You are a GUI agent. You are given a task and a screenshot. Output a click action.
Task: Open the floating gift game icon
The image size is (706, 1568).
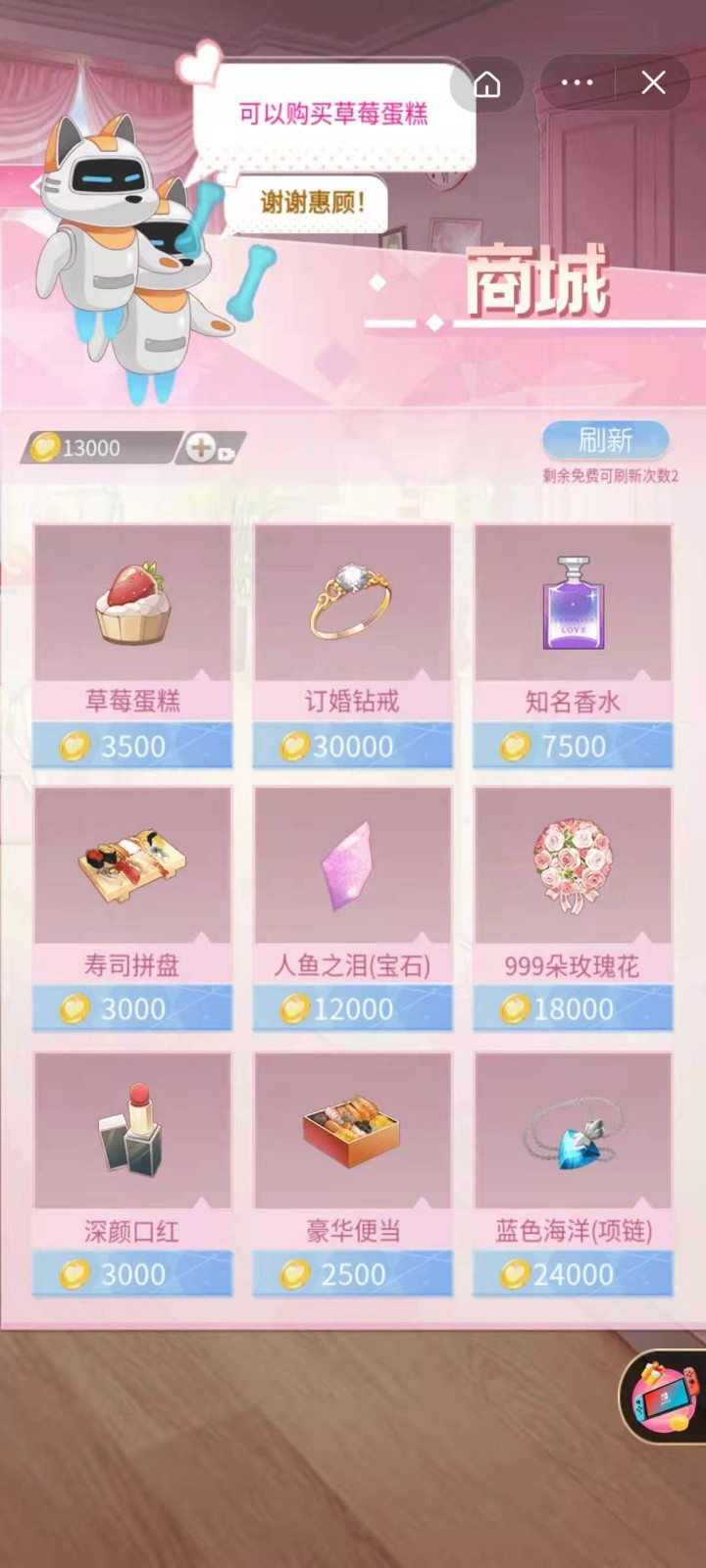click(666, 1396)
